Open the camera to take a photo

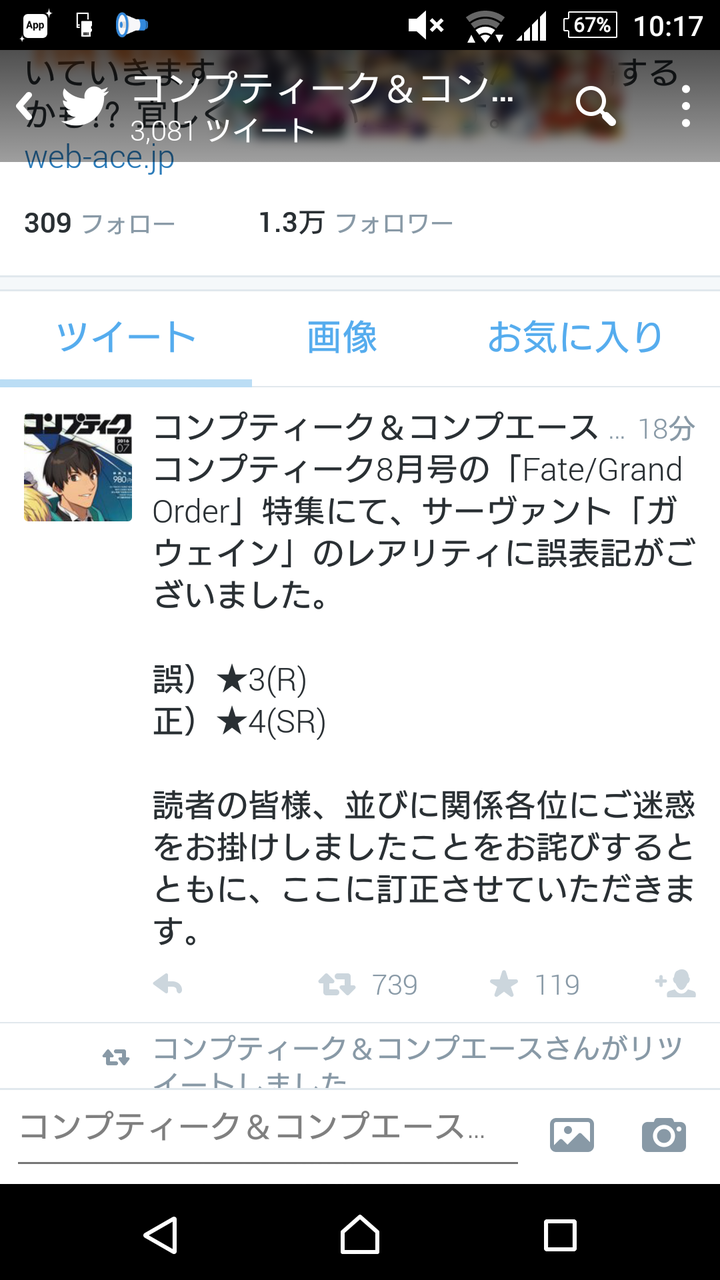[x=663, y=1134]
